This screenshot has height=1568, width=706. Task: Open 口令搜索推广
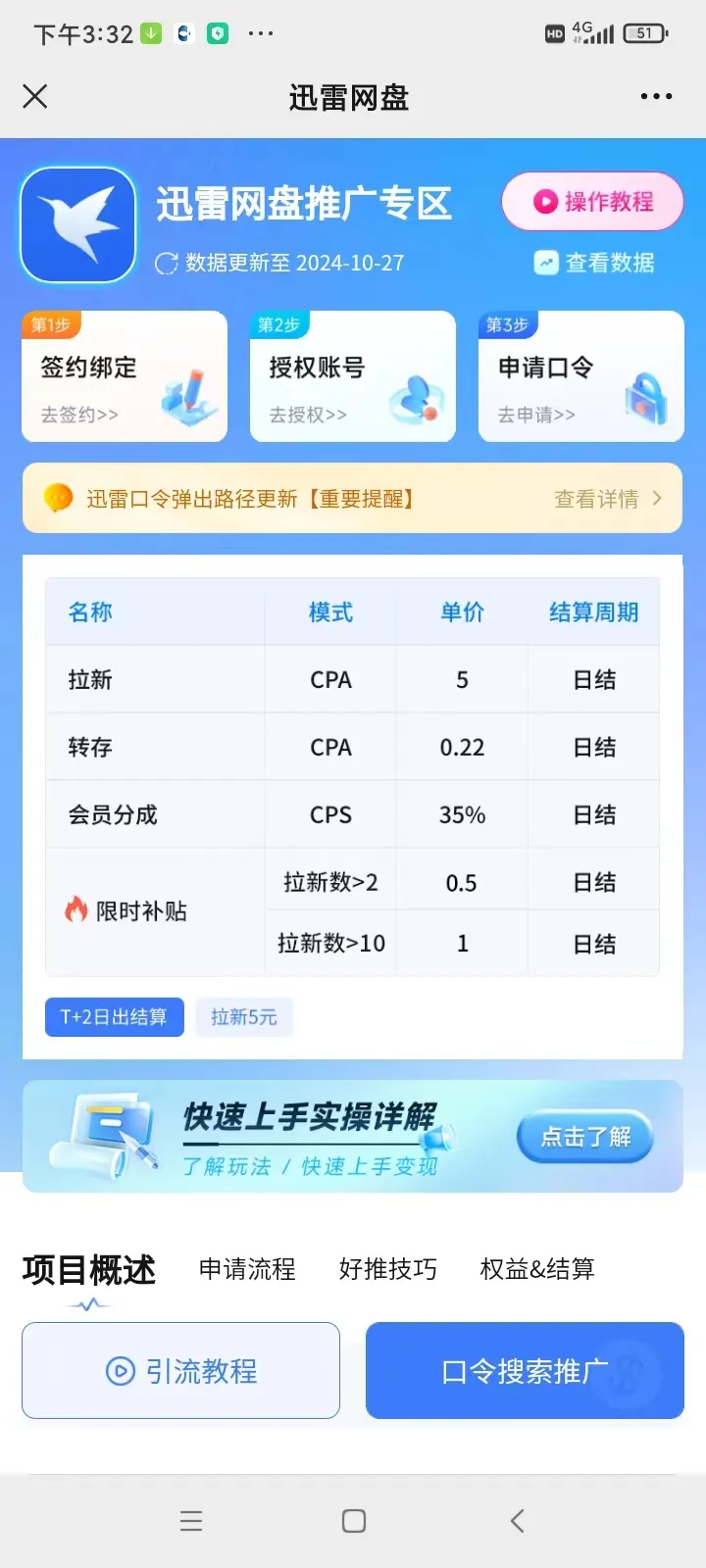tap(525, 1370)
